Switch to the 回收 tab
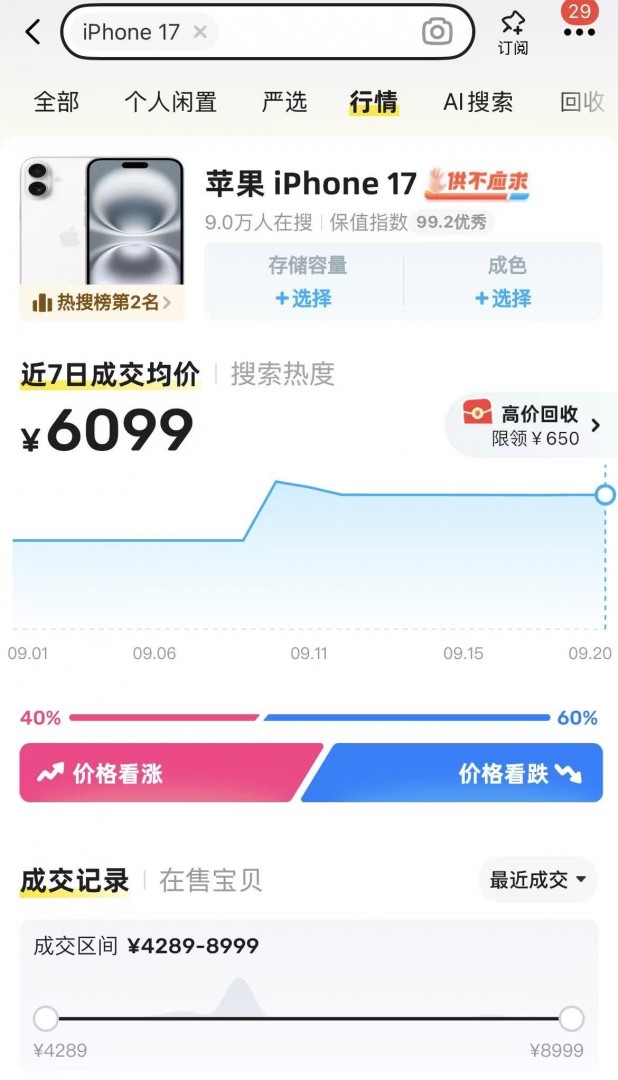This screenshot has width=618, height=1080. coord(582,102)
